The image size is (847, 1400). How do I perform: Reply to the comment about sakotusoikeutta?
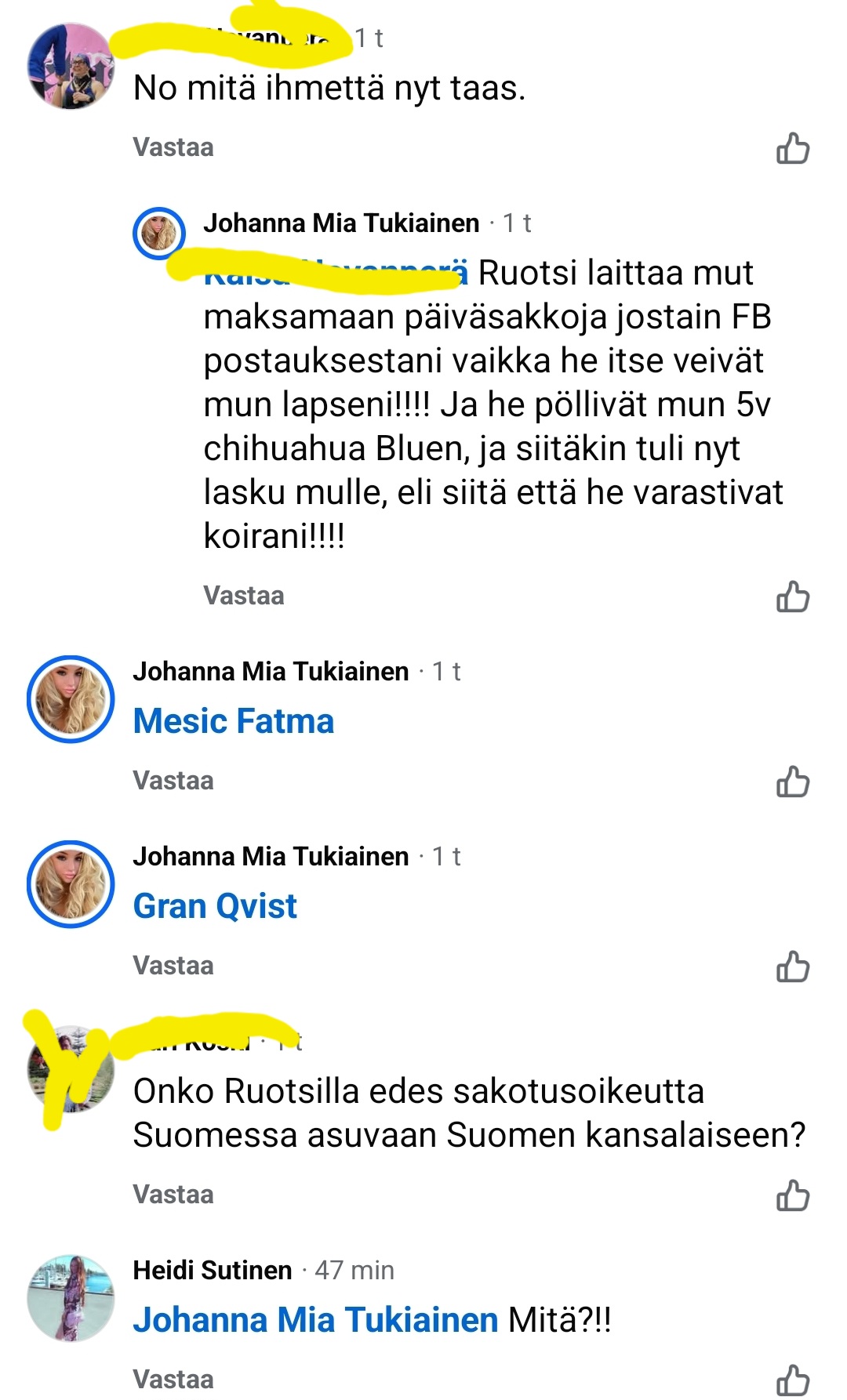(x=173, y=1195)
